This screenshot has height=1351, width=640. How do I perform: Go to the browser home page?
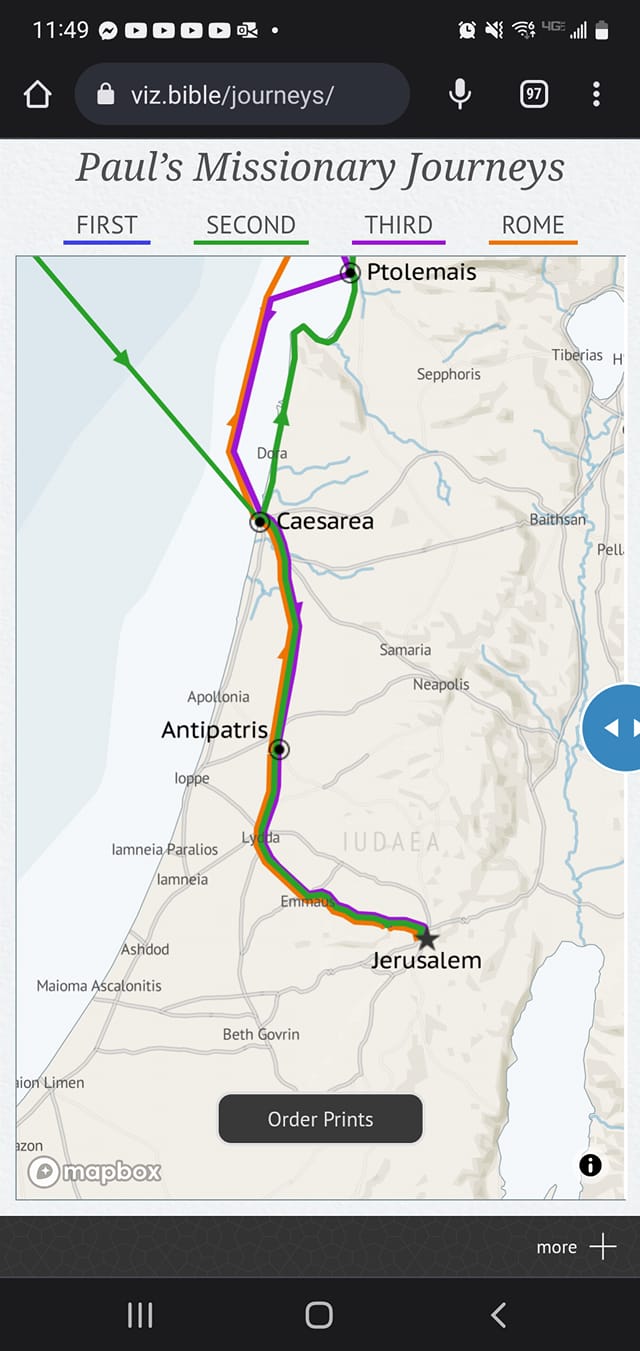(37, 95)
